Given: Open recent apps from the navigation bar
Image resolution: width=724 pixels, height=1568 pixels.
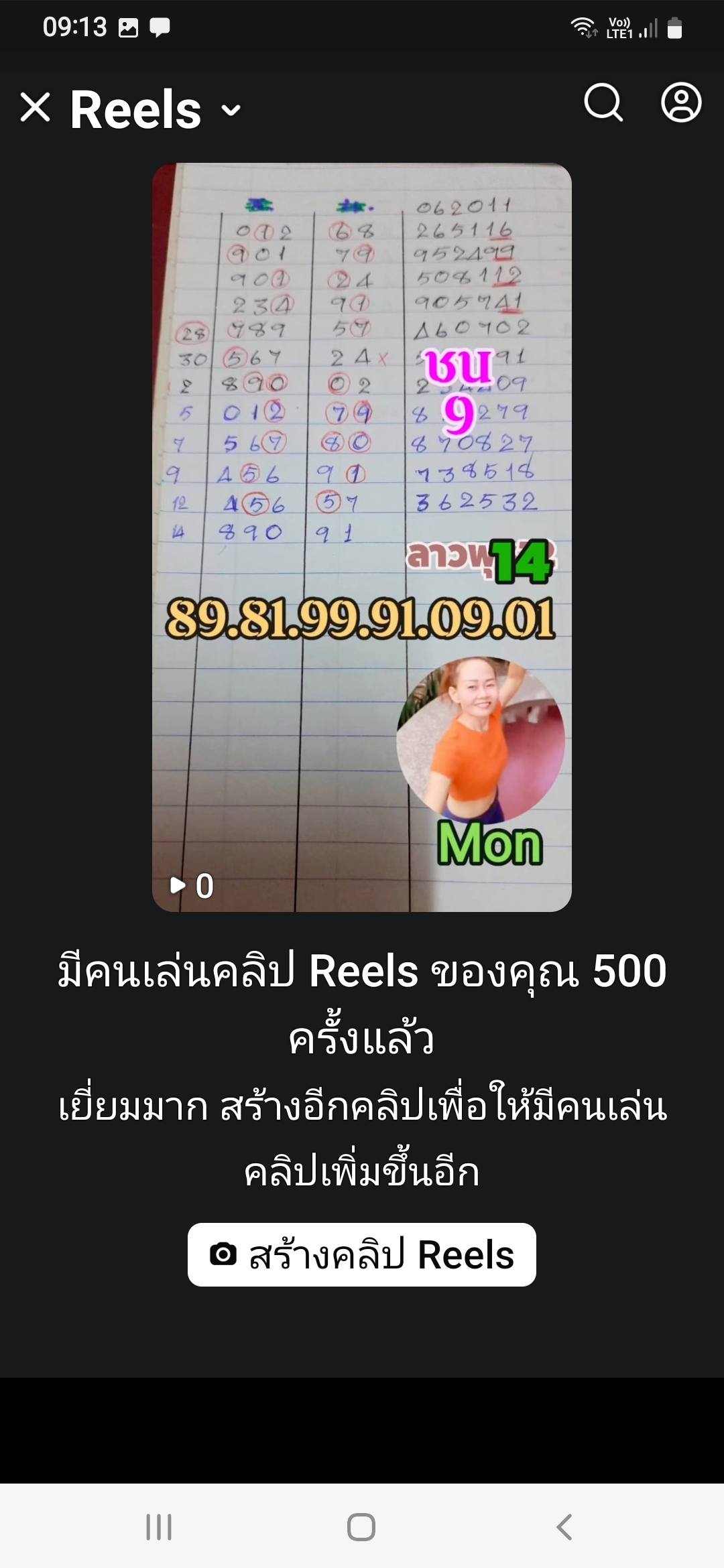Looking at the screenshot, I should tap(159, 1527).
